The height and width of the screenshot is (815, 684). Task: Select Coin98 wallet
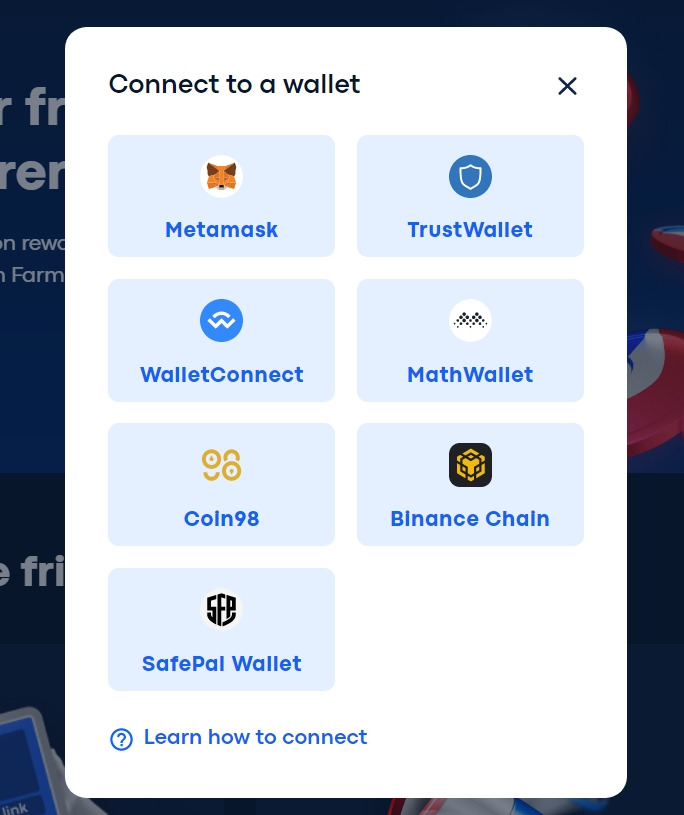coord(221,485)
